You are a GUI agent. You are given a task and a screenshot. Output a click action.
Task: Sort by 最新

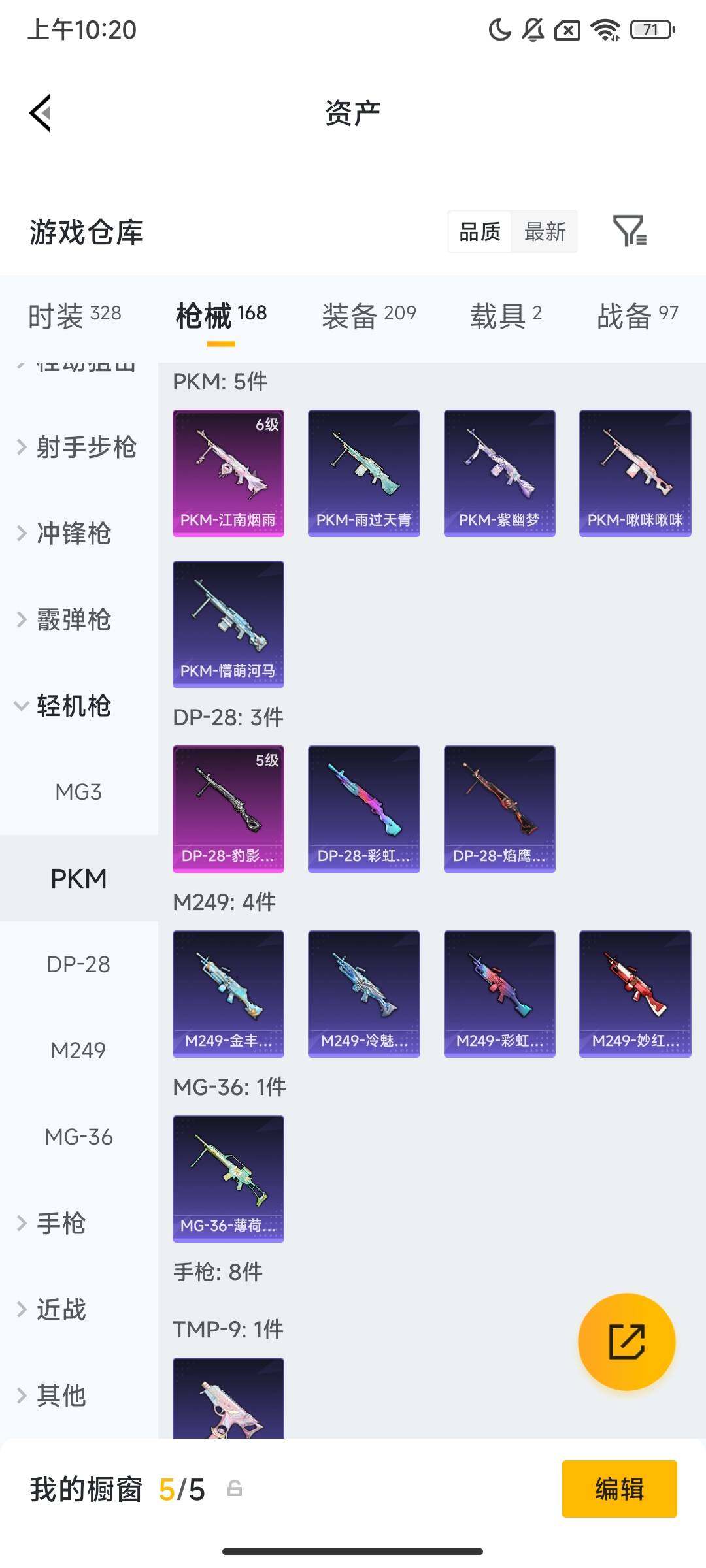coord(545,231)
